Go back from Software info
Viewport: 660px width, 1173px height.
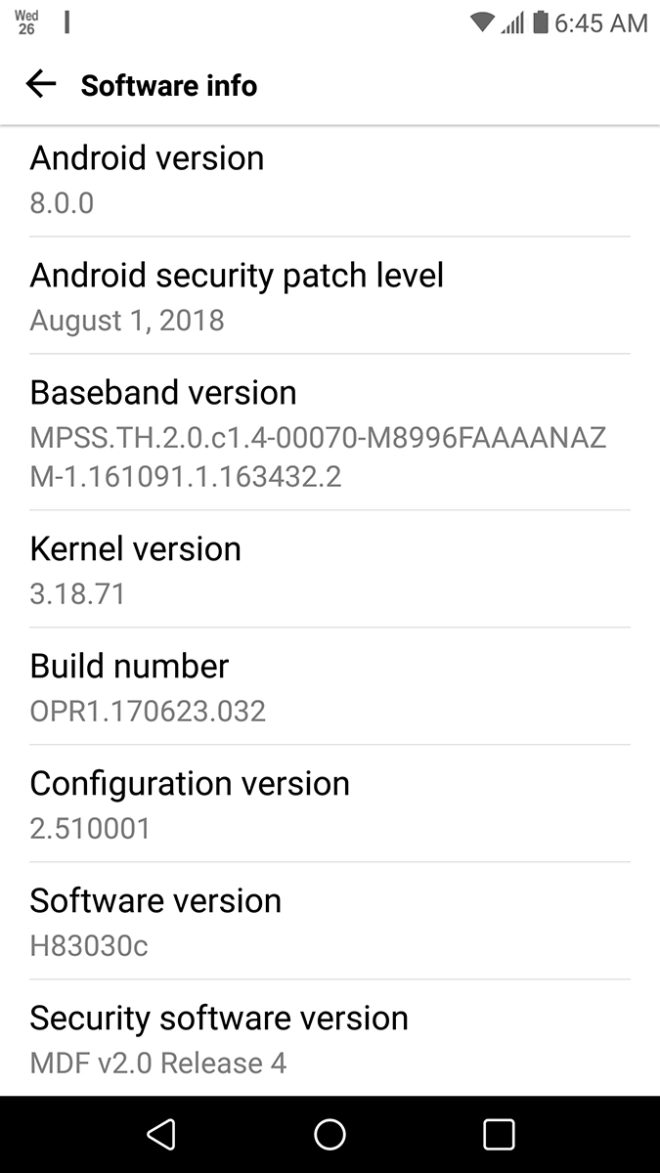41,84
